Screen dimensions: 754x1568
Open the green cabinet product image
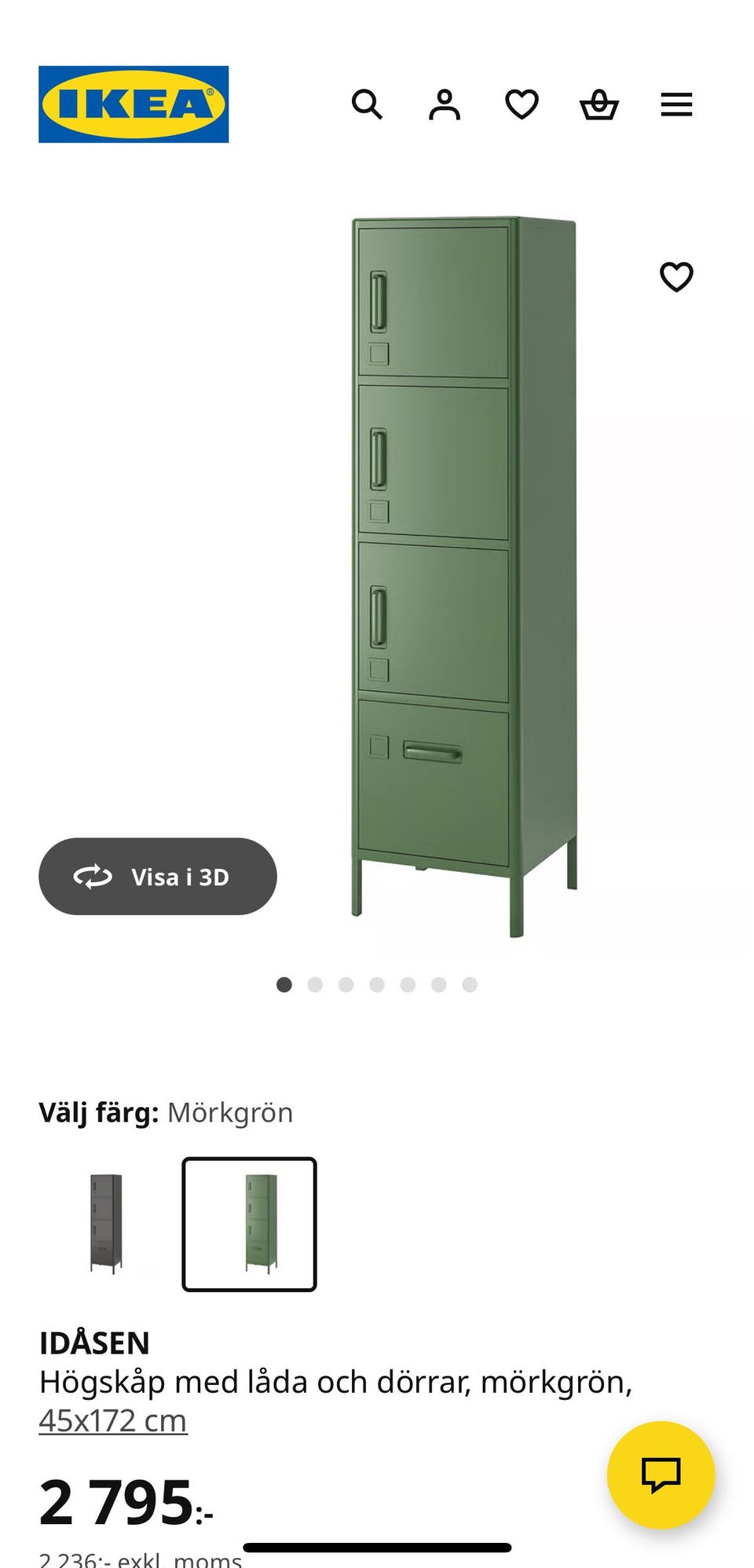463,577
